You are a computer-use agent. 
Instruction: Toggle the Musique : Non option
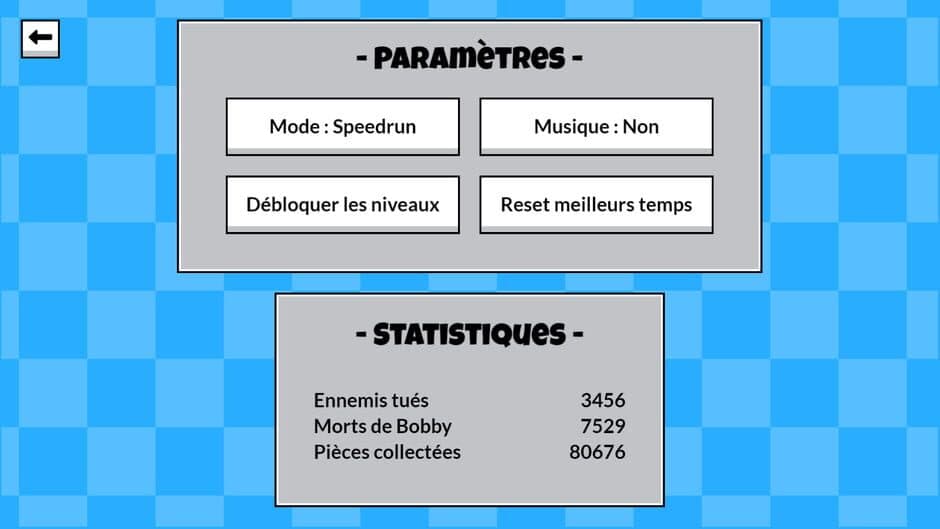coord(596,126)
